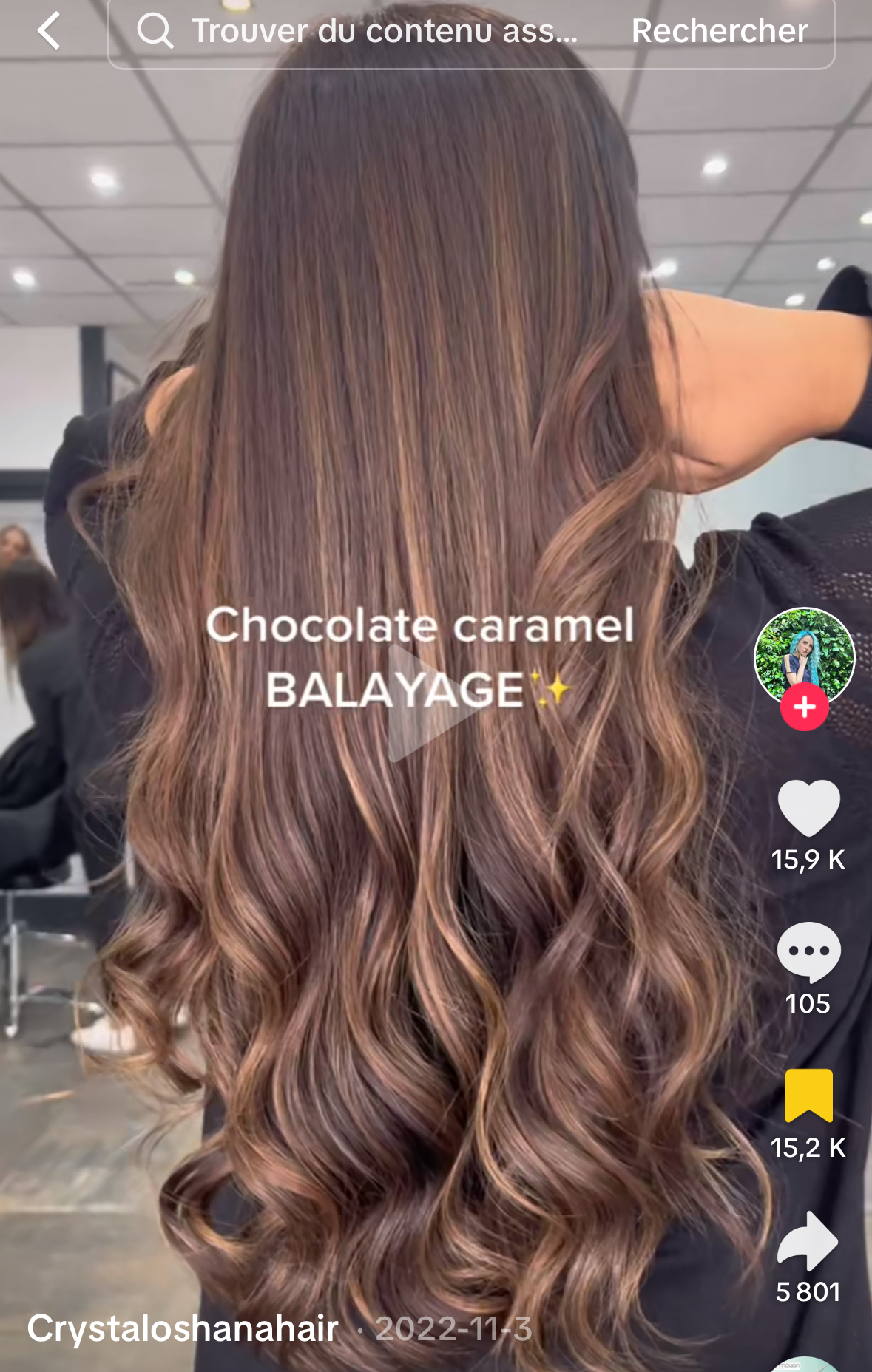872x1372 pixels.
Task: Follow the creator with the red plus
Action: (x=805, y=707)
